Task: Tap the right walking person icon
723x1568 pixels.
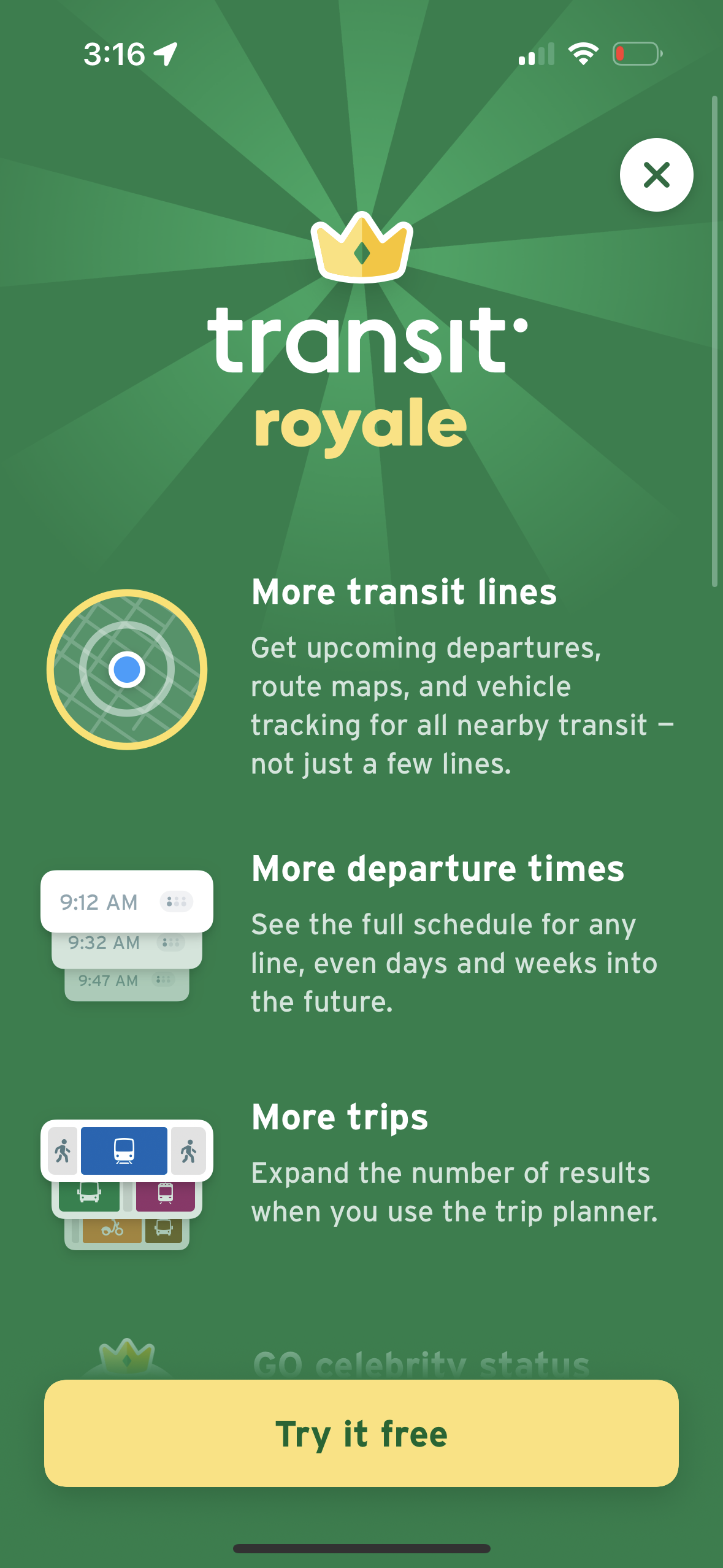Action: tap(189, 1150)
